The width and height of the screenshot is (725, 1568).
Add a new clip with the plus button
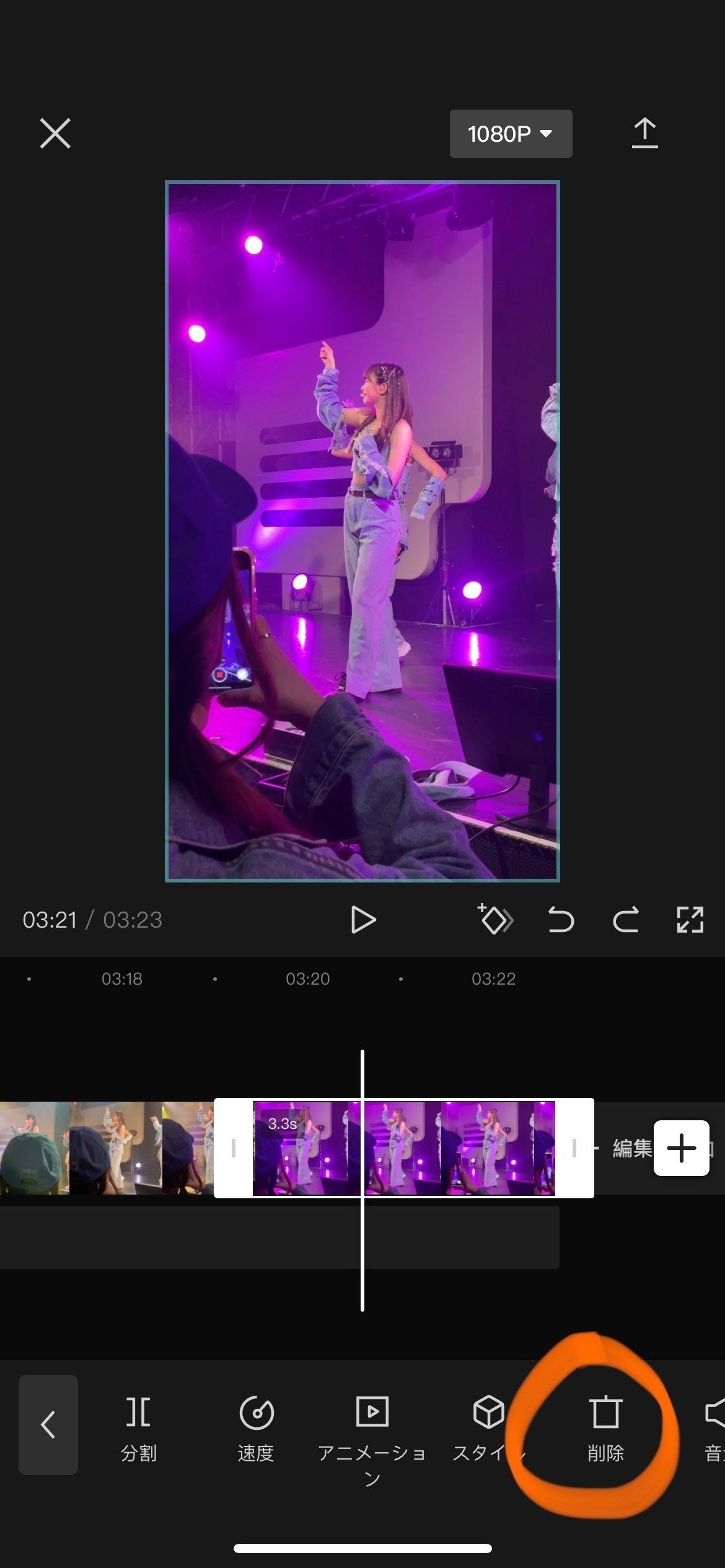pyautogui.click(x=681, y=1148)
